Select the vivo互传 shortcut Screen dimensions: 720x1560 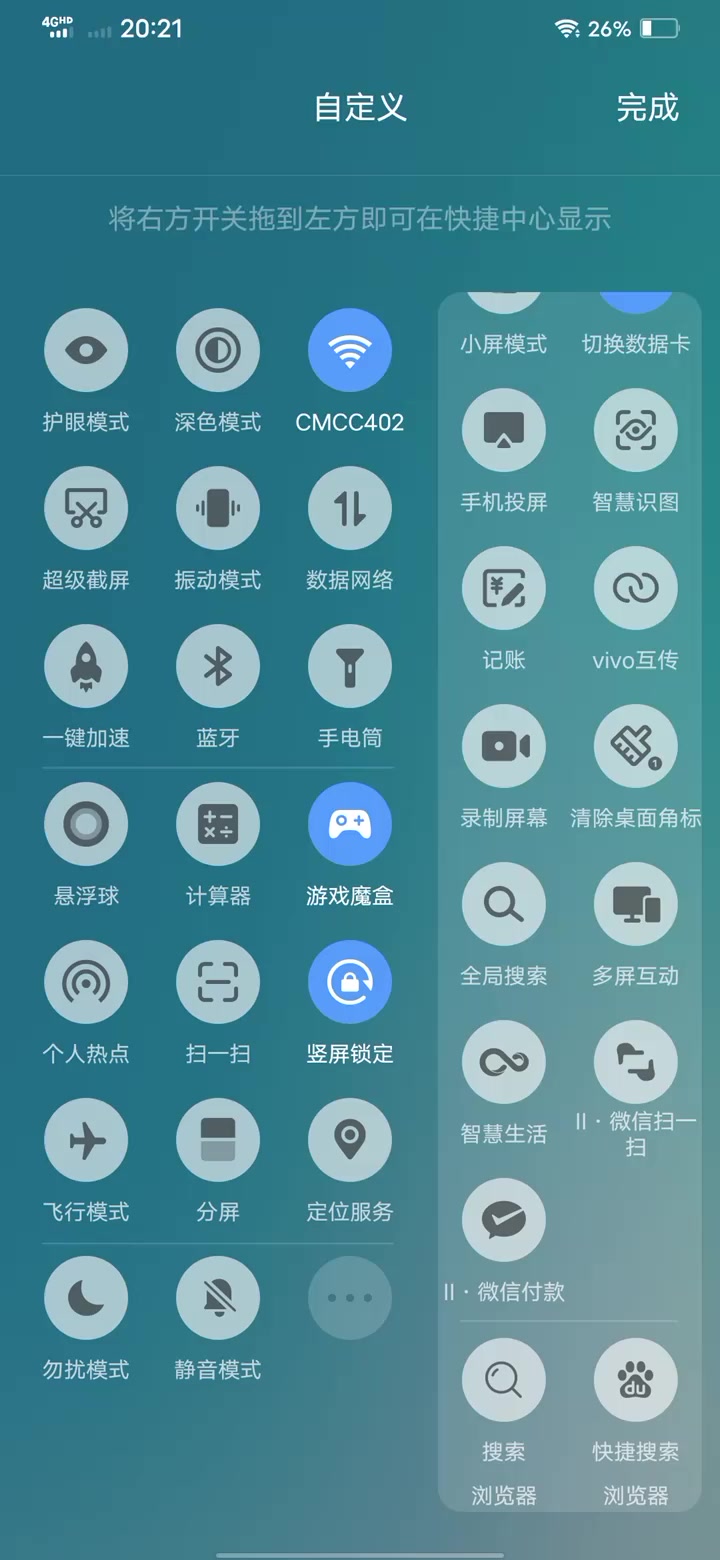(636, 588)
